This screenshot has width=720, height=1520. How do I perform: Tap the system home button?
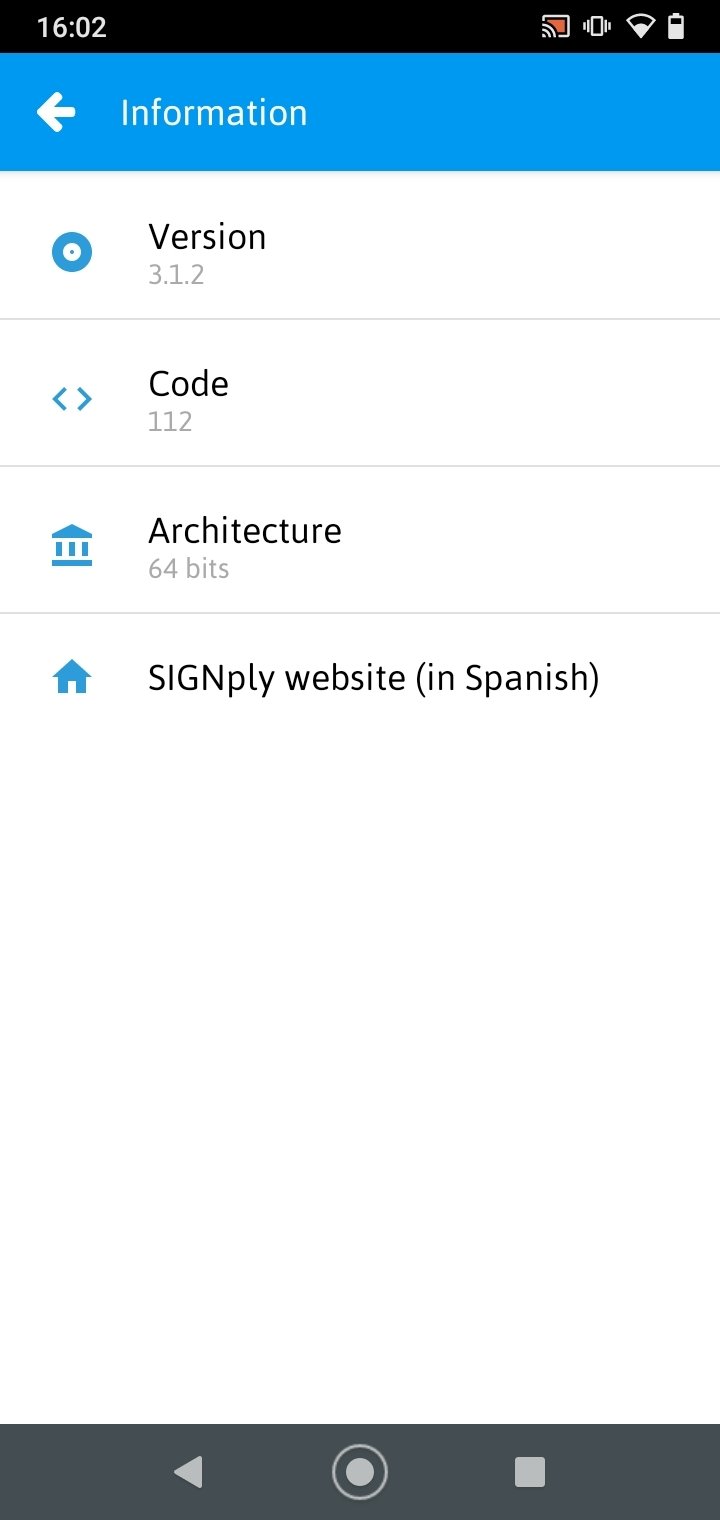[360, 1472]
